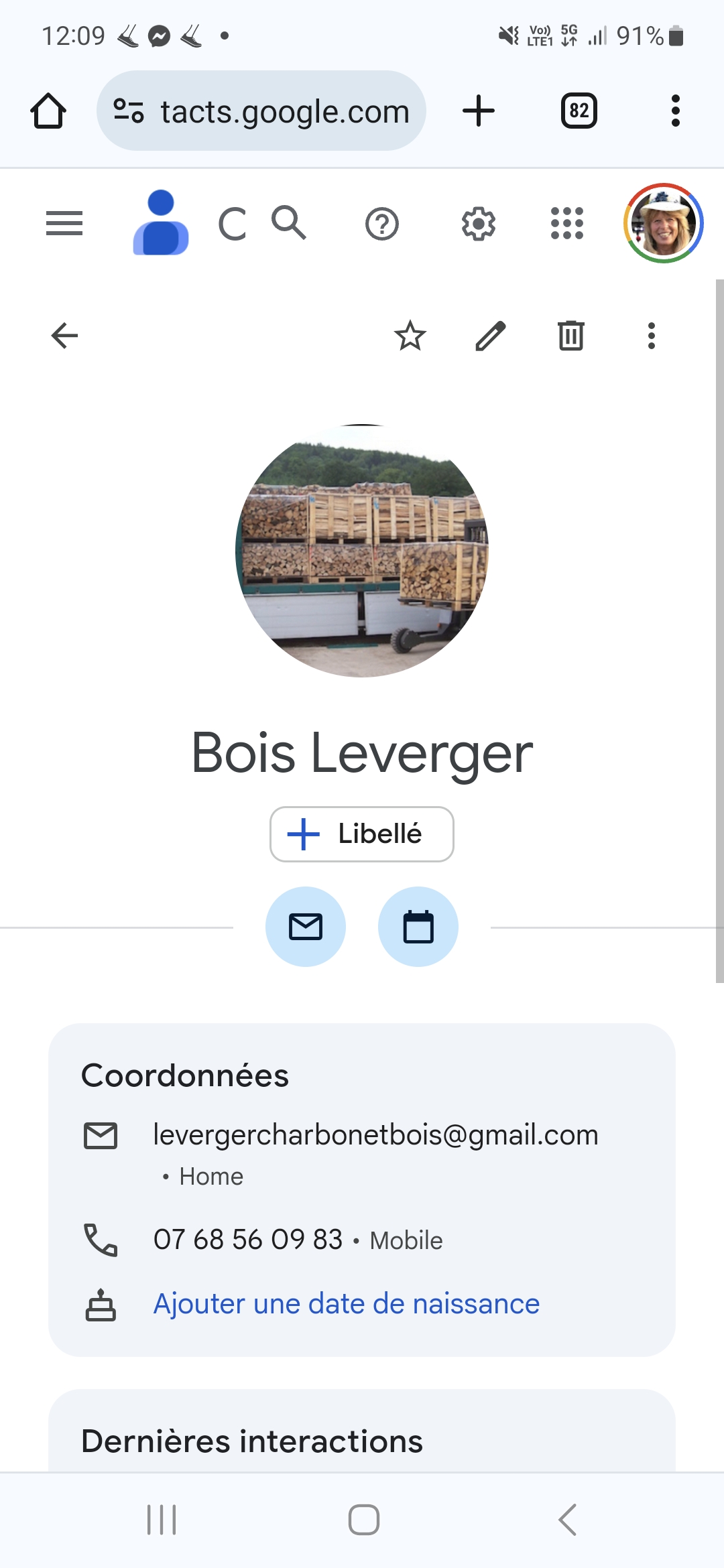Image resolution: width=724 pixels, height=1568 pixels.
Task: Tap Ajouter une date de naissance
Action: click(x=346, y=1304)
